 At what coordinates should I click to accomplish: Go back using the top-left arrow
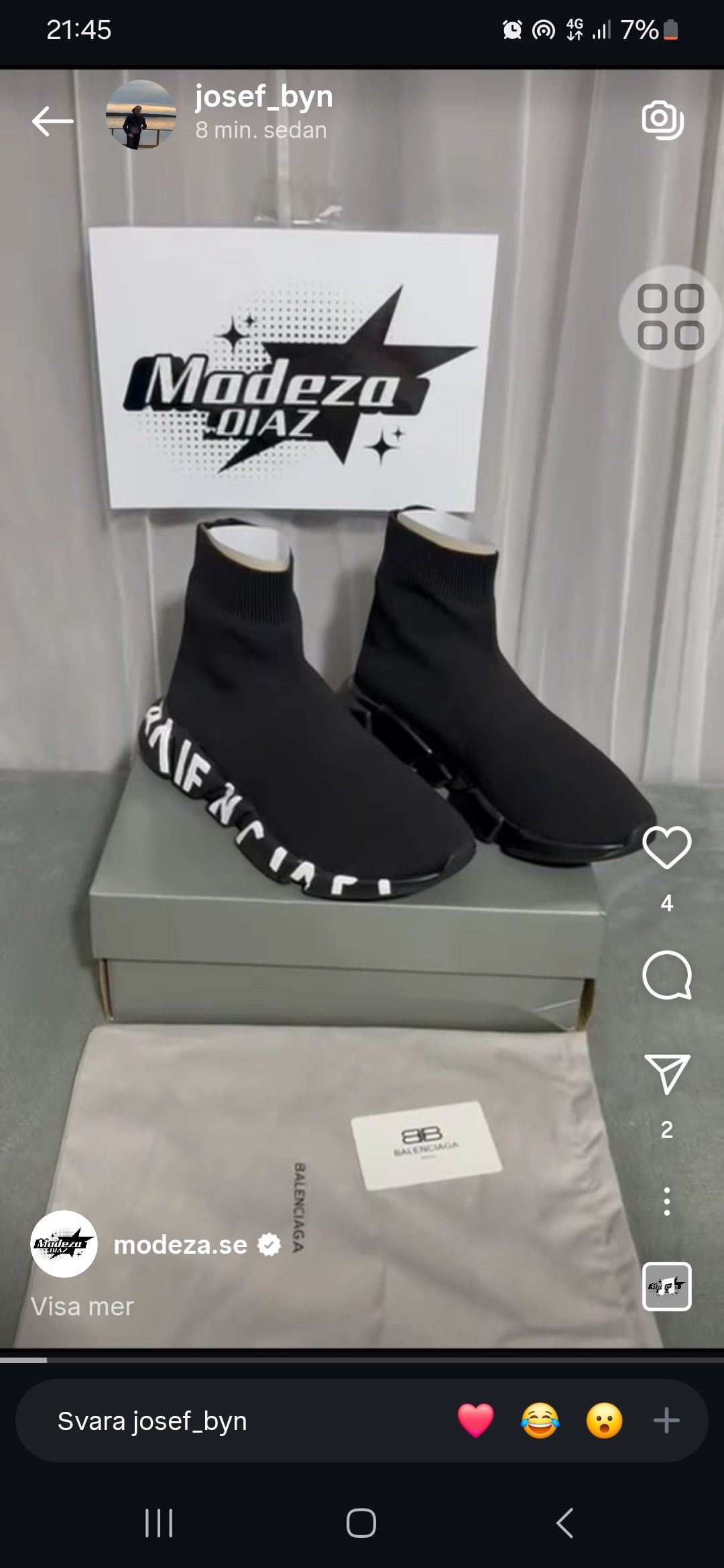coord(52,121)
